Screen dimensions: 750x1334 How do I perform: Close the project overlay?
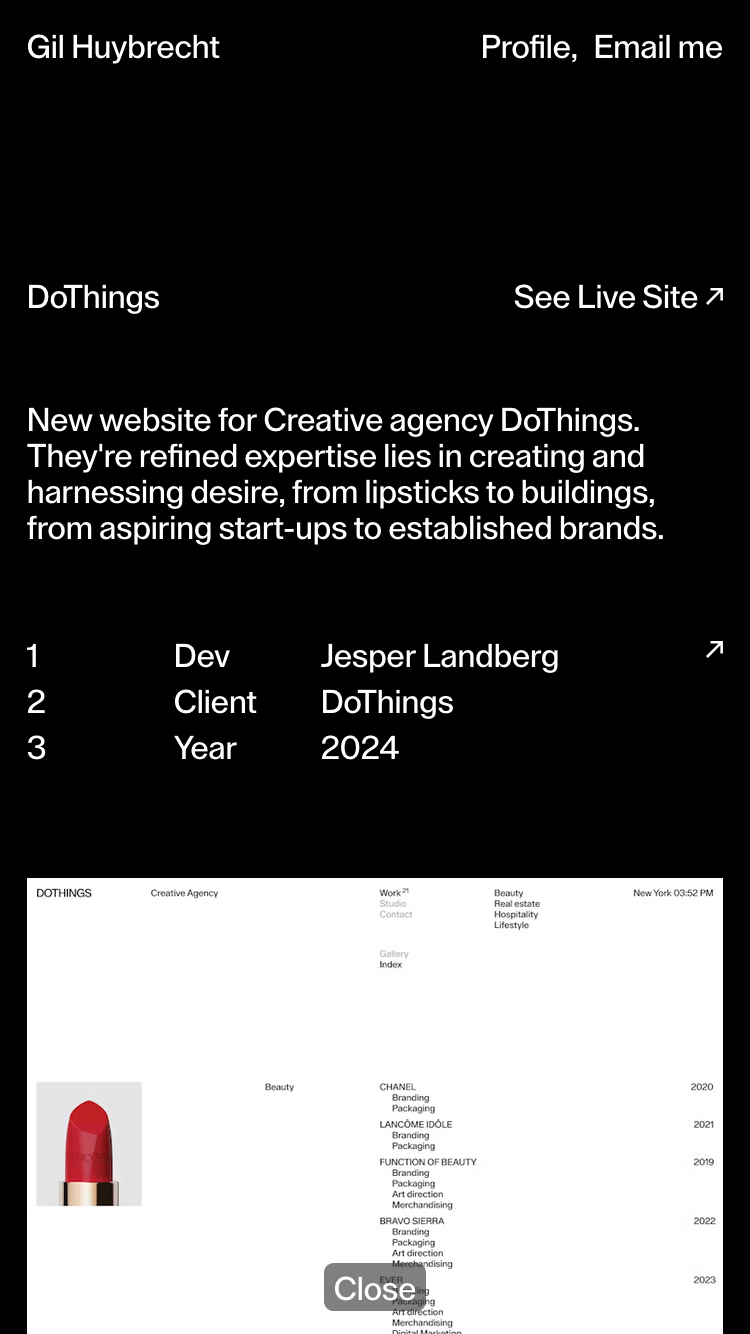(x=375, y=1288)
